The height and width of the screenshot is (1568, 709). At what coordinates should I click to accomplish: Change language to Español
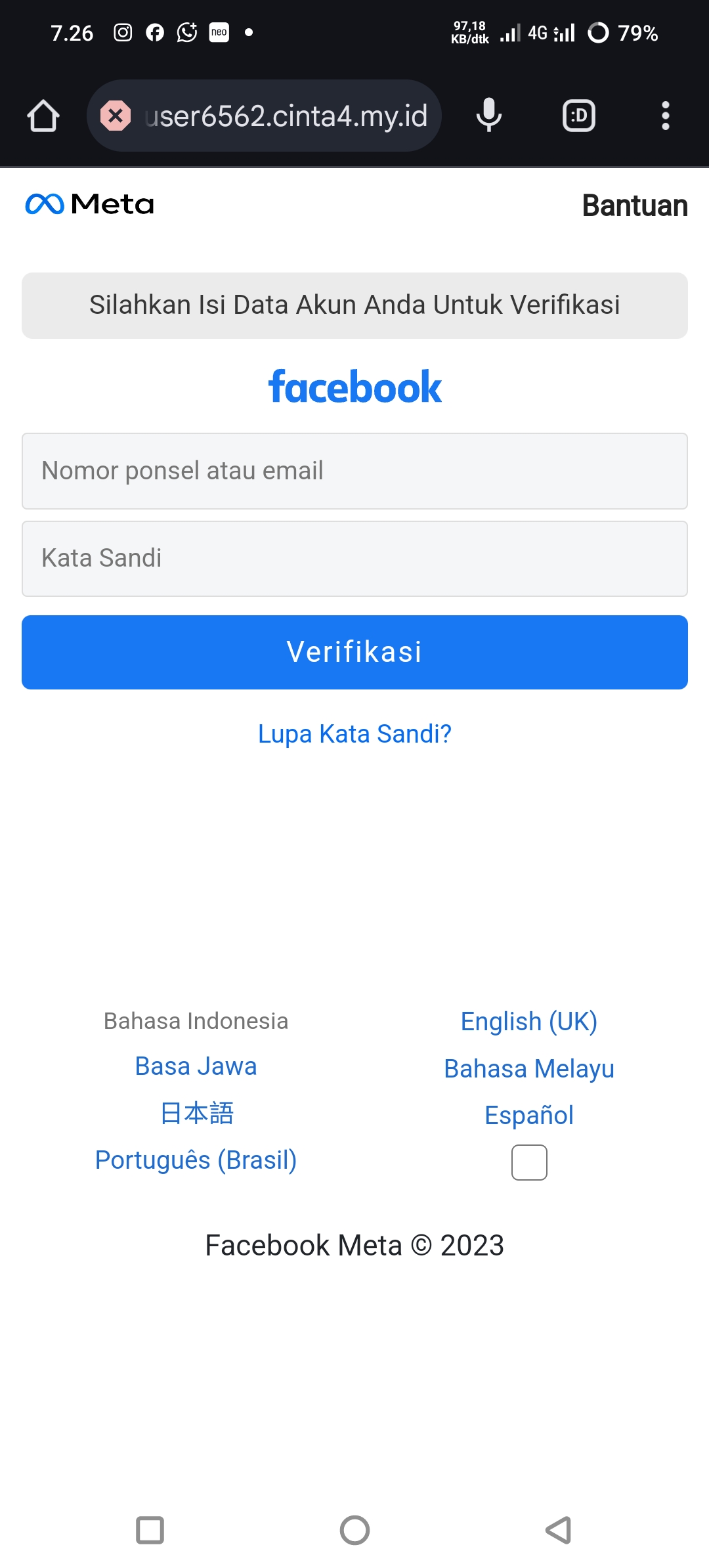pyautogui.click(x=528, y=1115)
